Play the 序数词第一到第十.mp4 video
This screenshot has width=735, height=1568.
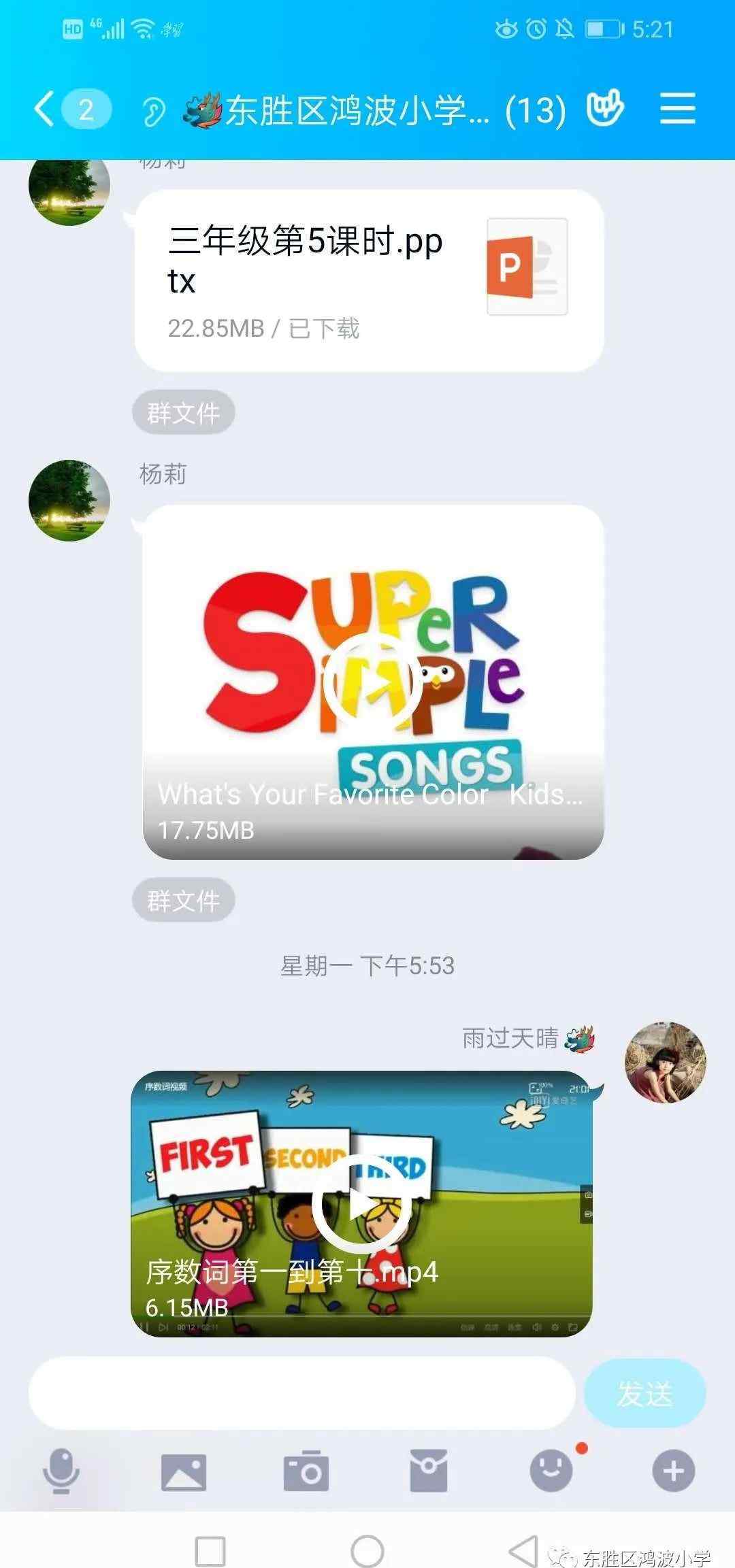tap(361, 1204)
